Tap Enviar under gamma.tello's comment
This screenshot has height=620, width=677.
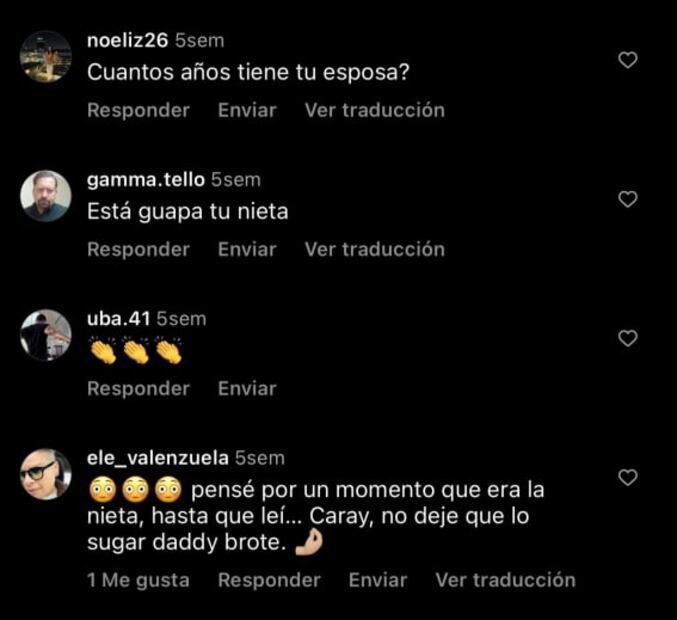pyautogui.click(x=247, y=249)
